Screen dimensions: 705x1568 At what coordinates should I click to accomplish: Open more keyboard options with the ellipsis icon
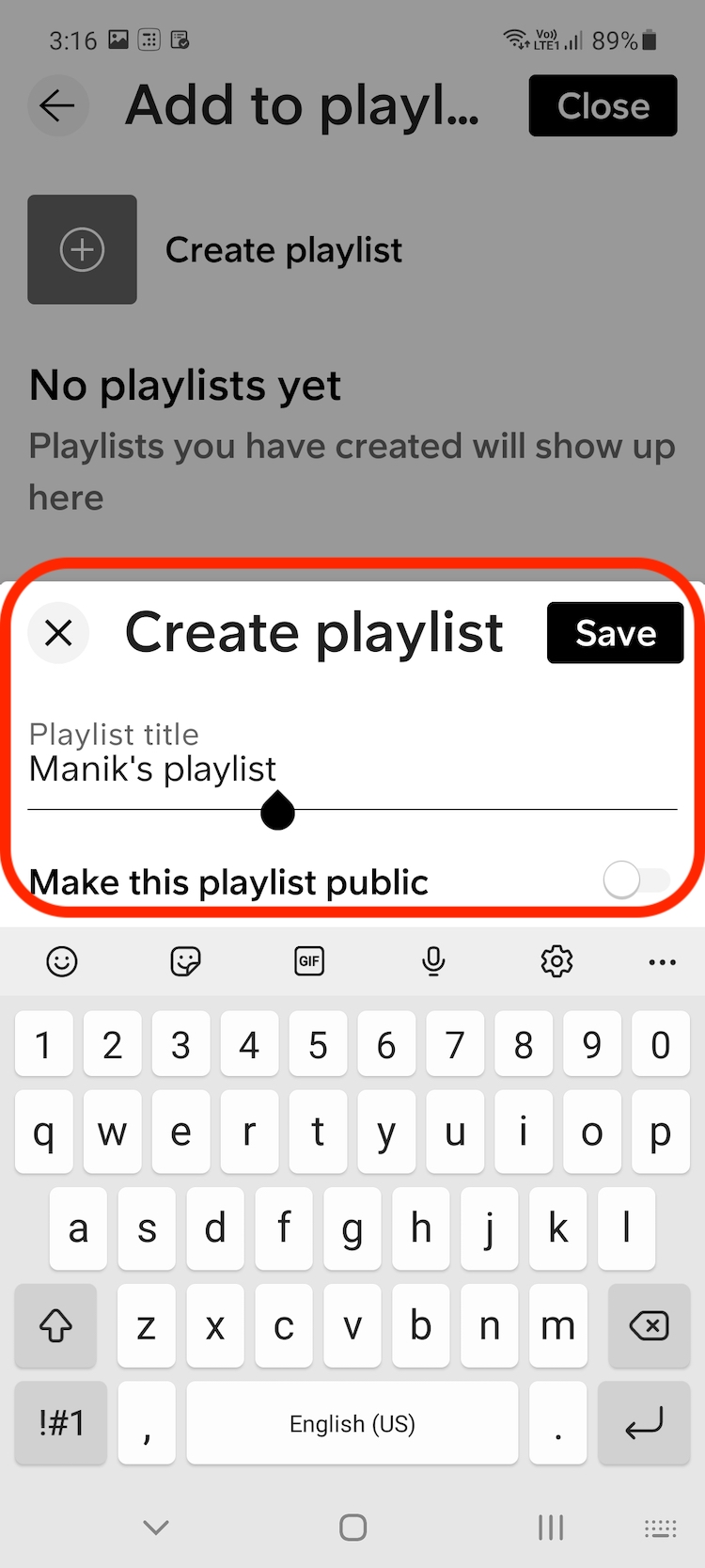tap(662, 961)
